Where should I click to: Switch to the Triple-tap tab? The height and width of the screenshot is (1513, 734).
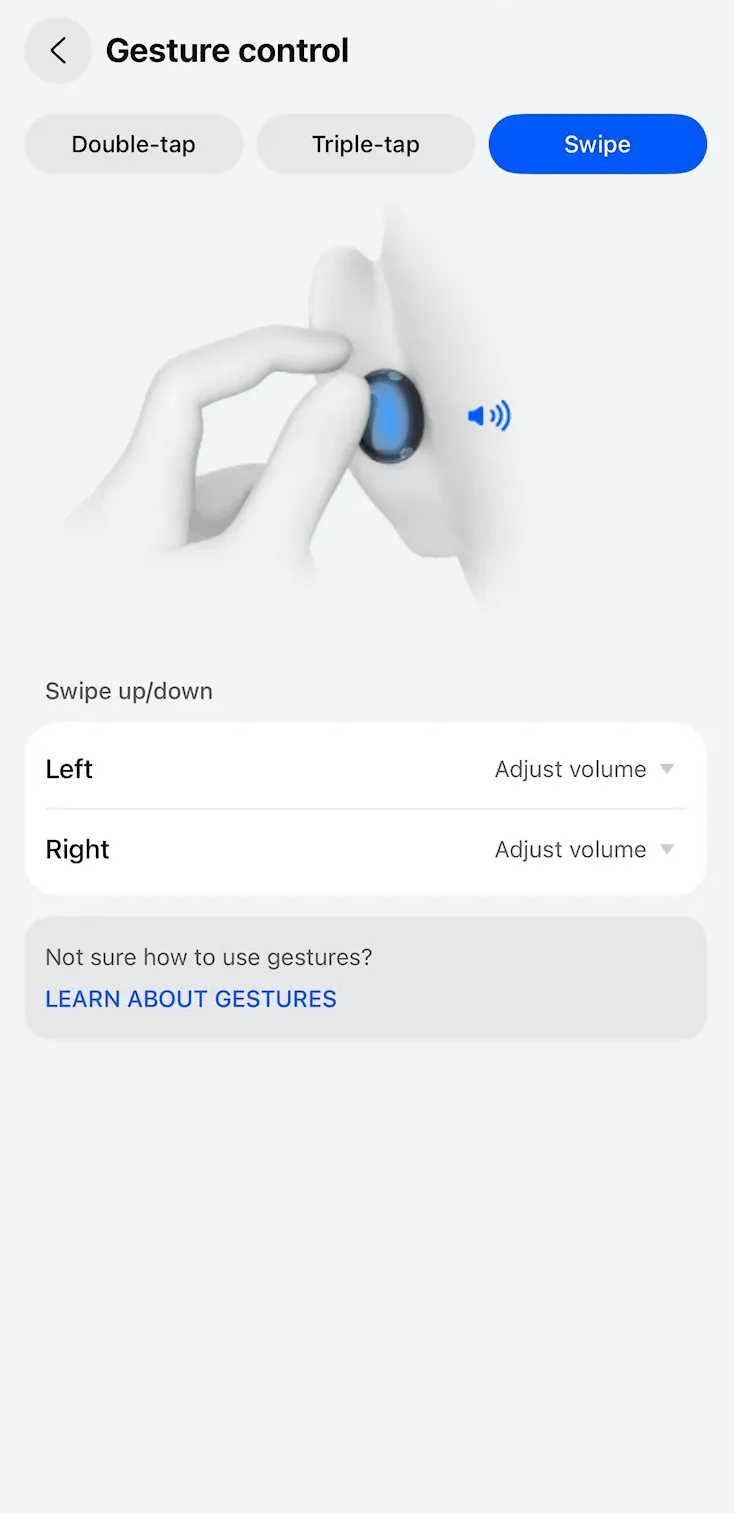366,144
